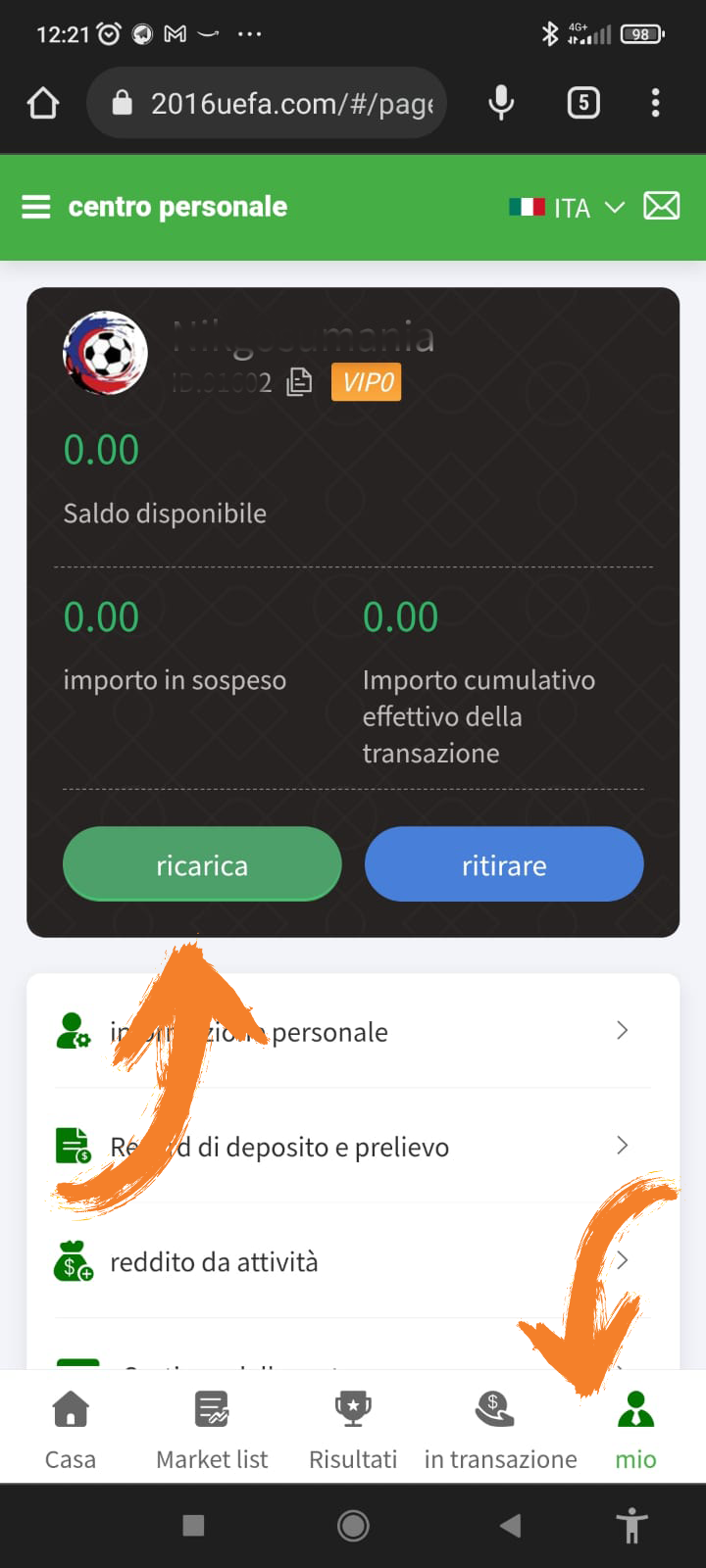Viewport: 706px width, 1568px height.
Task: Copy the user ID
Action: coord(299,382)
